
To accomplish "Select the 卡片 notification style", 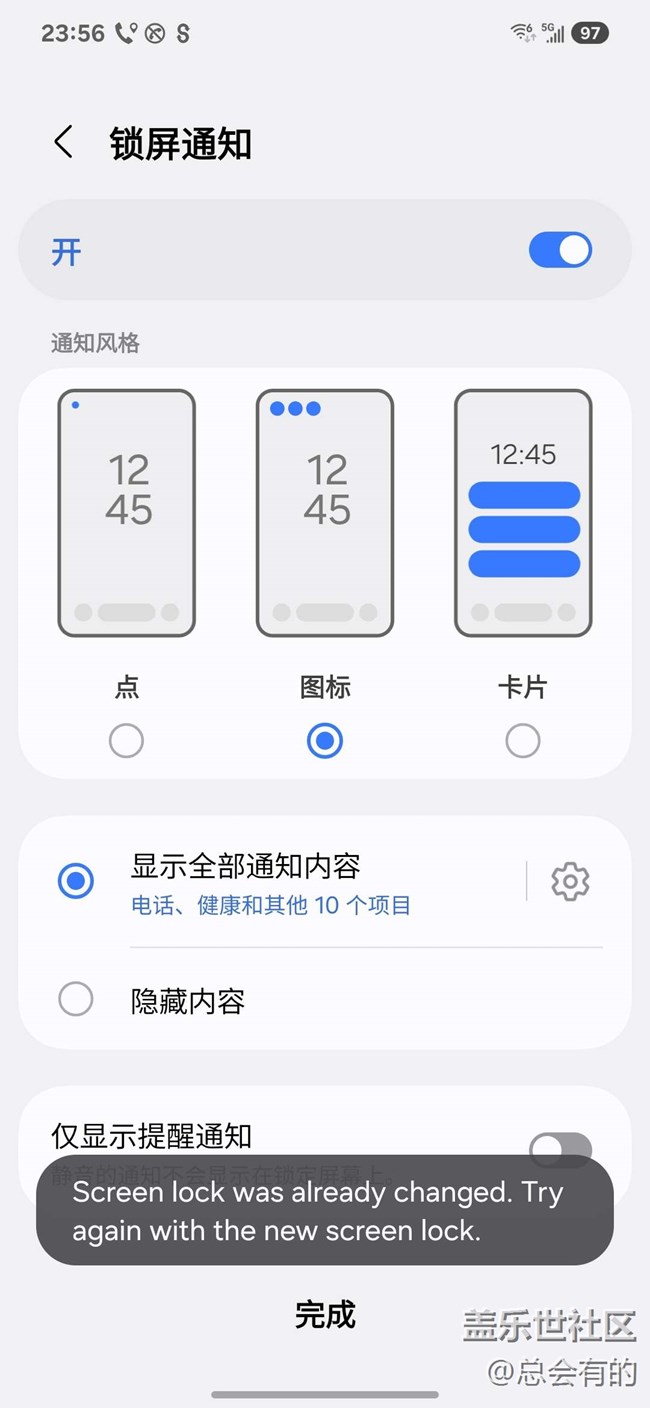I will (523, 741).
